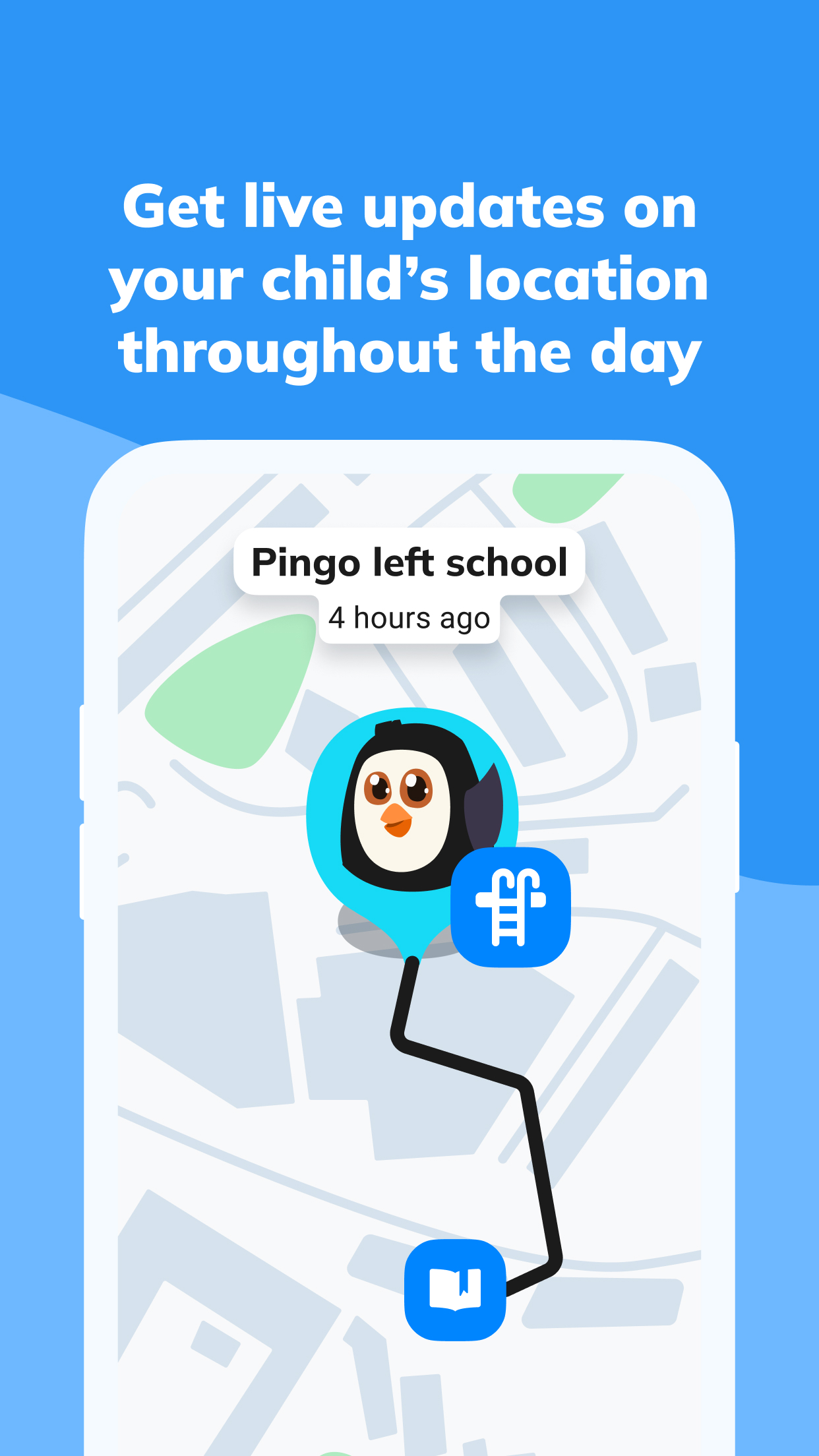
Task: Open the 'Pingo left school' notification bubble
Action: (409, 561)
